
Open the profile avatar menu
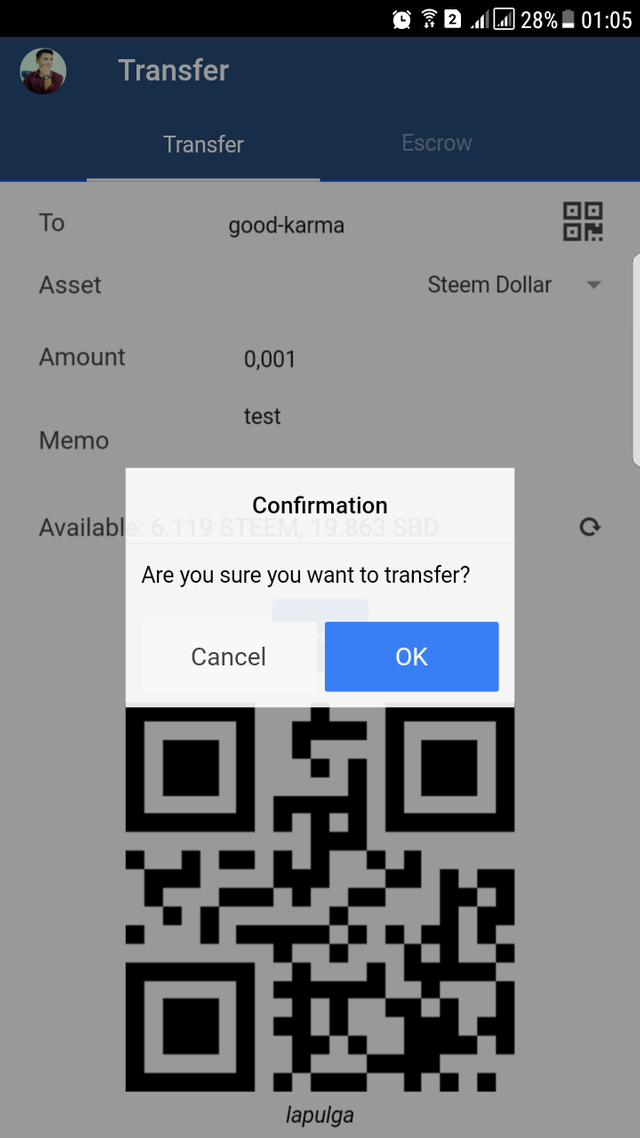click(43, 72)
